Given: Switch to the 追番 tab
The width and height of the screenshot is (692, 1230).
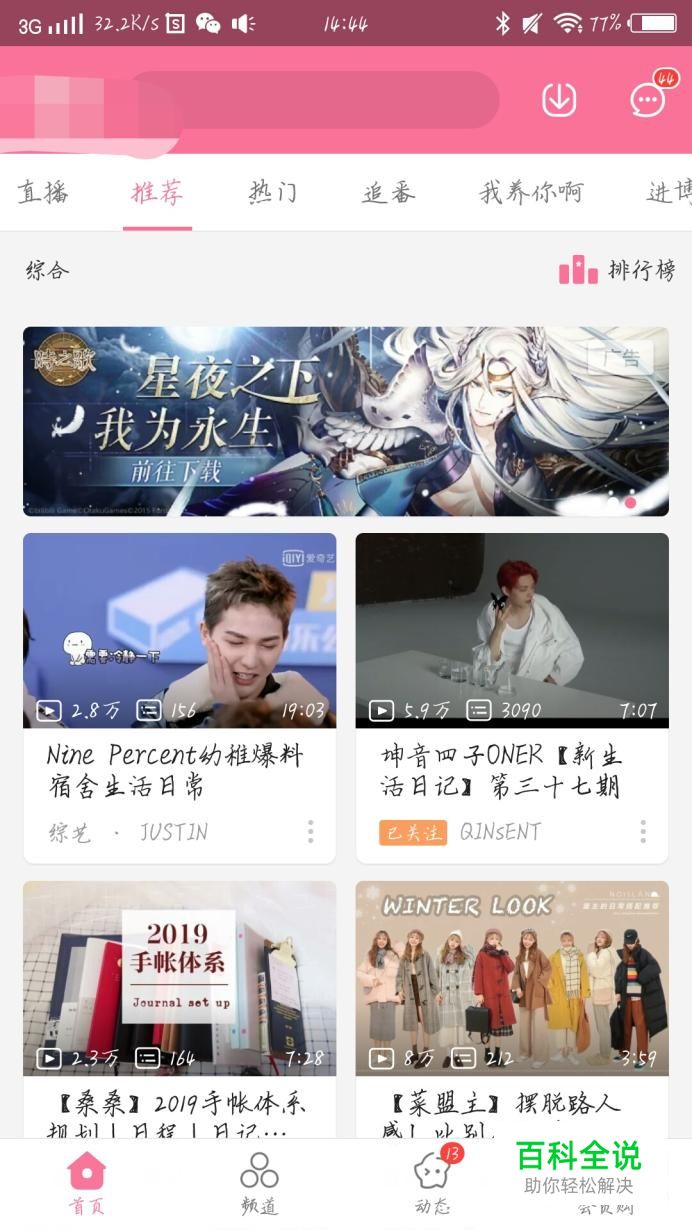Looking at the screenshot, I should tap(388, 192).
